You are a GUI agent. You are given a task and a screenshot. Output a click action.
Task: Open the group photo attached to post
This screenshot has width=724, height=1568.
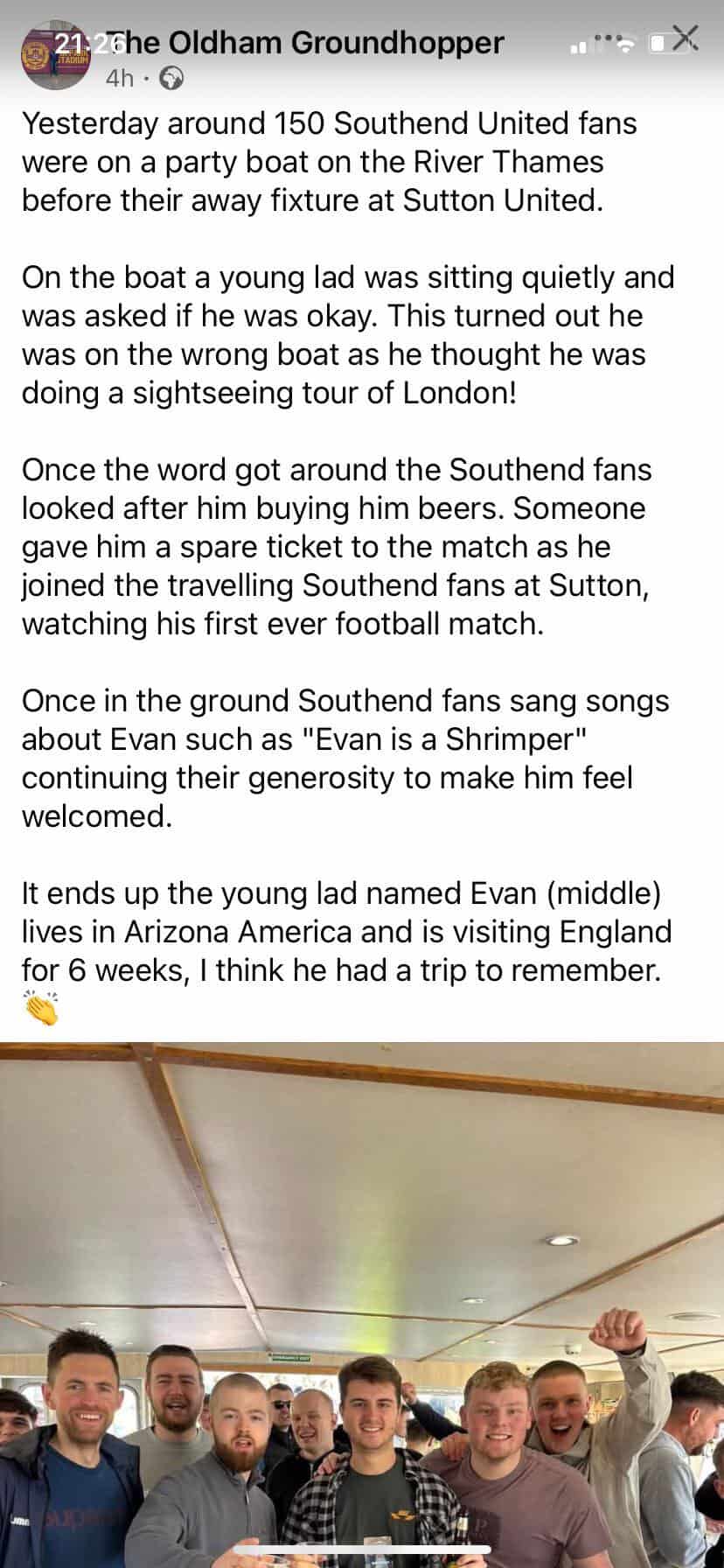(x=362, y=1304)
